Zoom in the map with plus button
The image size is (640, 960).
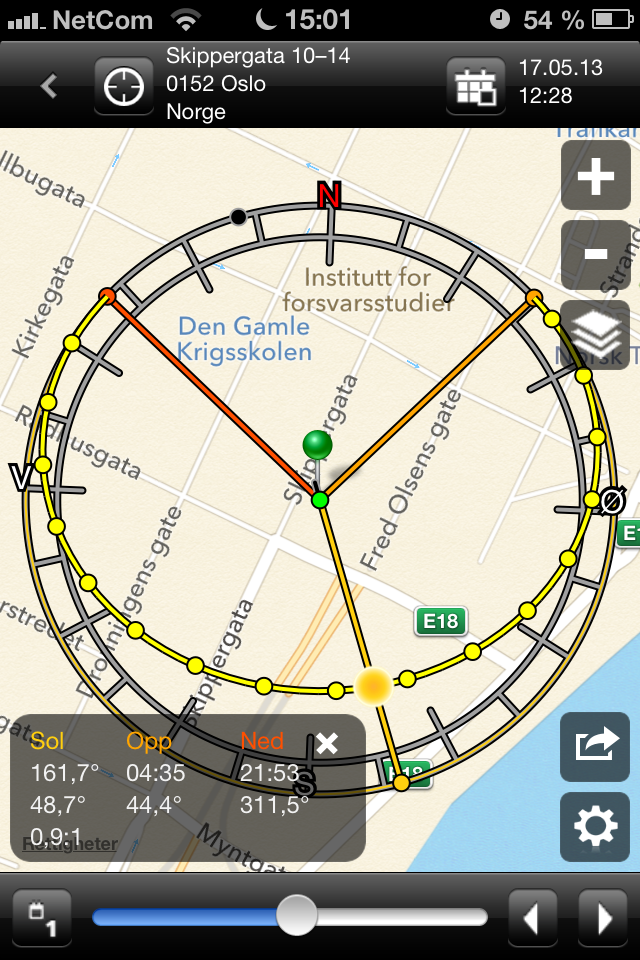[x=595, y=176]
